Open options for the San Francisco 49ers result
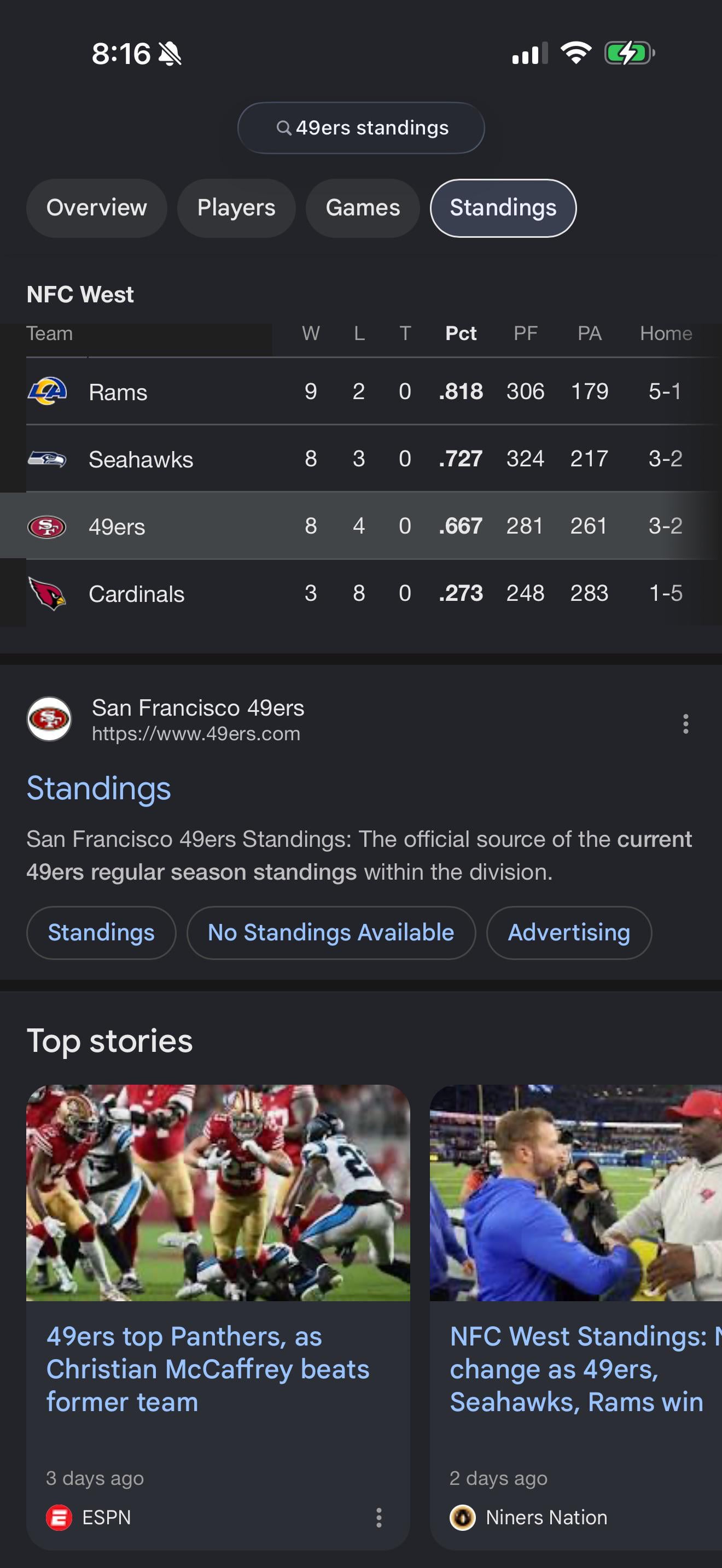This screenshot has width=722, height=1568. (x=685, y=724)
